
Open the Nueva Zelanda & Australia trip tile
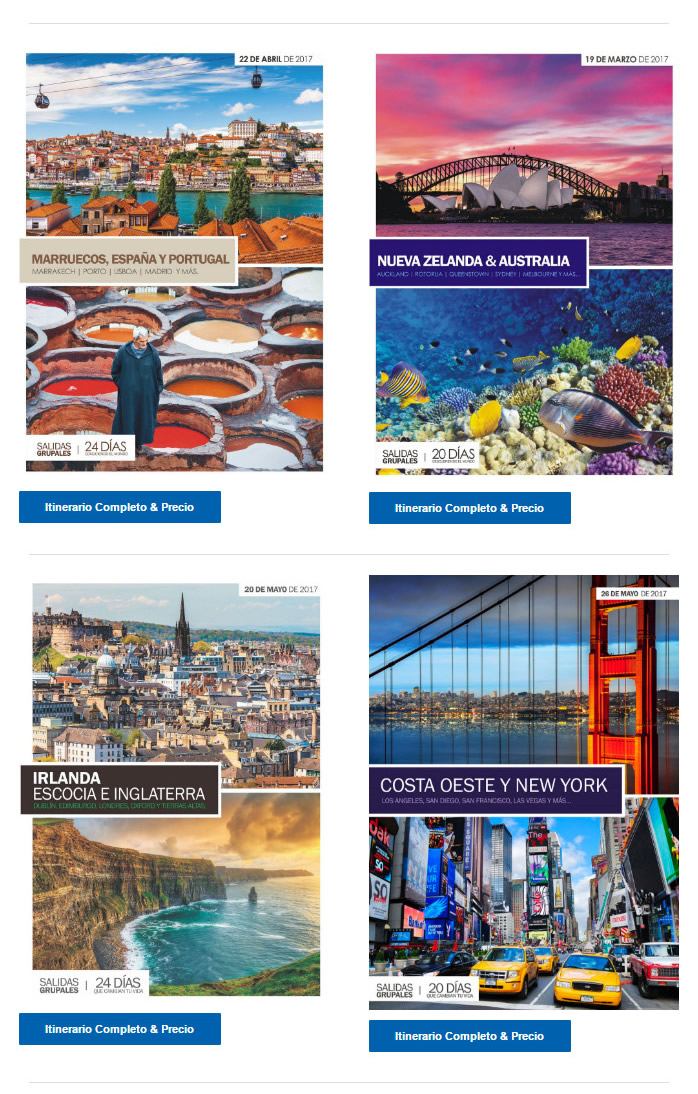tap(523, 264)
